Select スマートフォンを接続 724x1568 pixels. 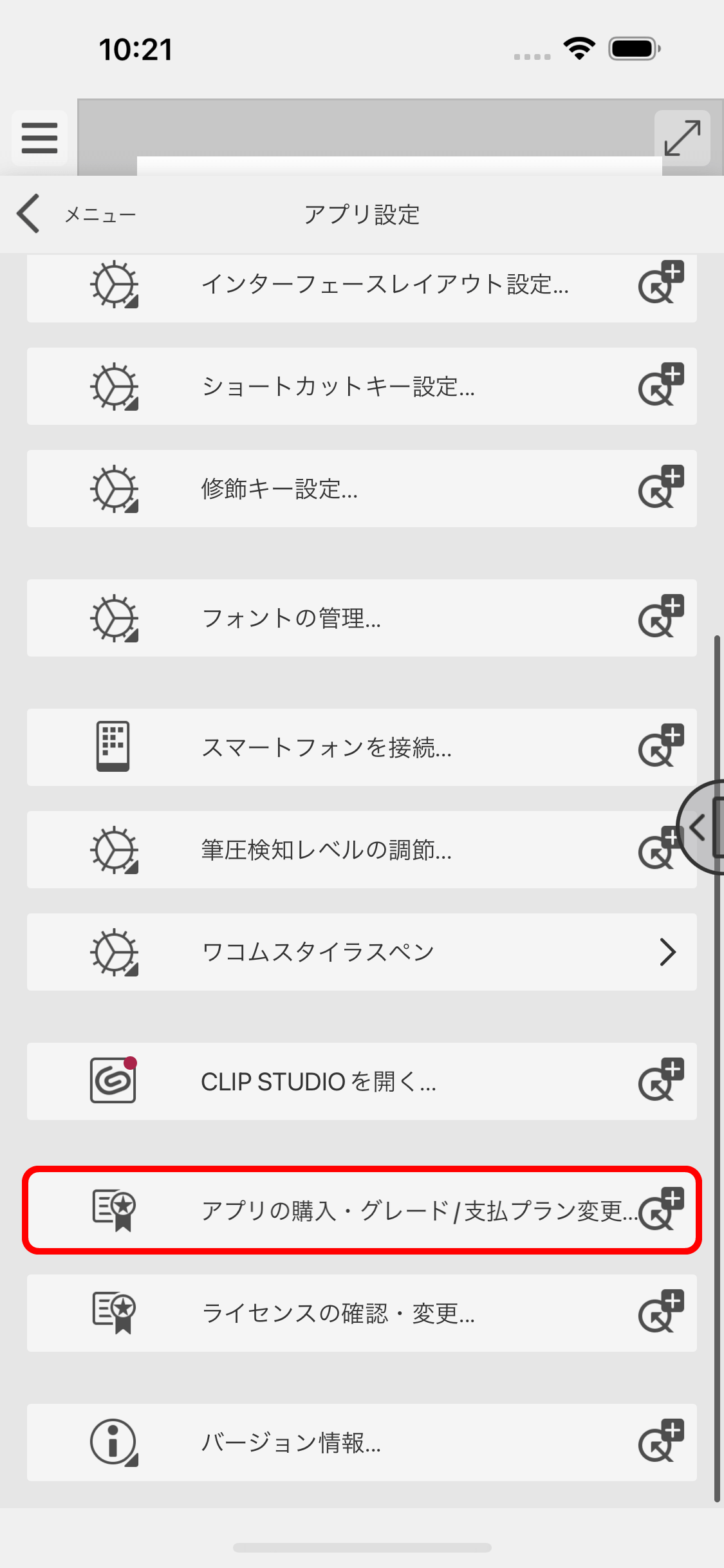pyautogui.click(x=326, y=747)
